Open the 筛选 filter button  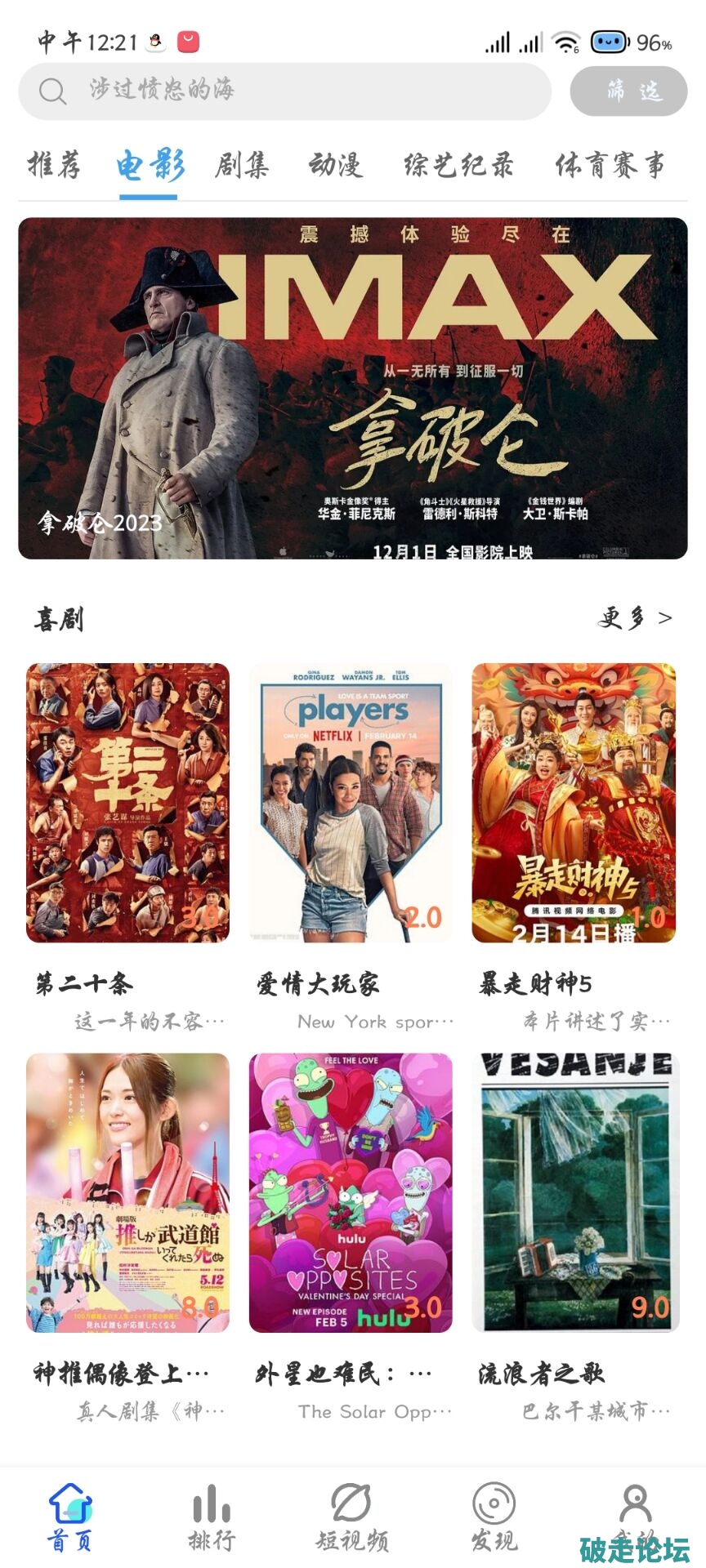[x=628, y=91]
